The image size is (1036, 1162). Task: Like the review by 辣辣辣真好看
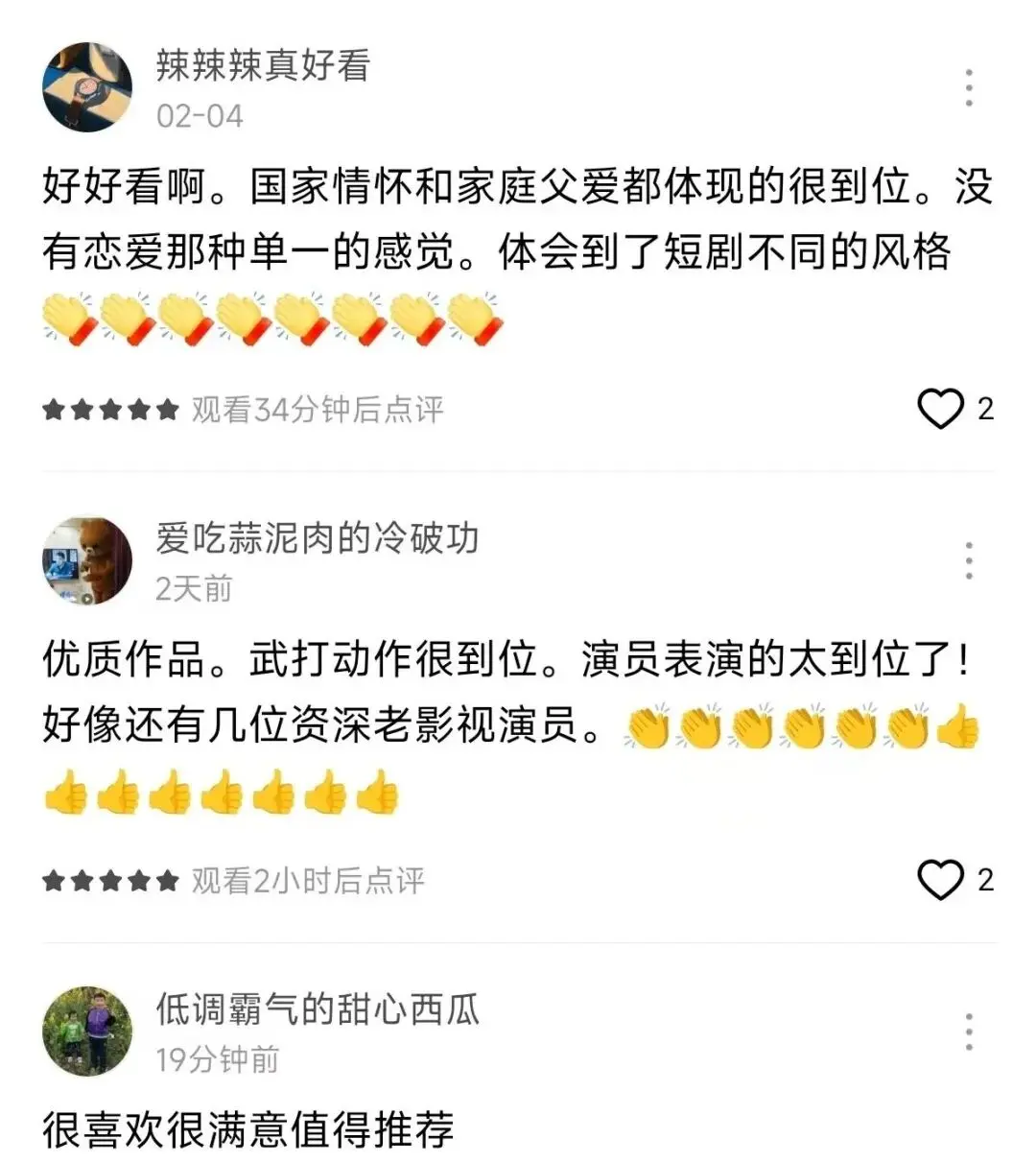pos(940,409)
